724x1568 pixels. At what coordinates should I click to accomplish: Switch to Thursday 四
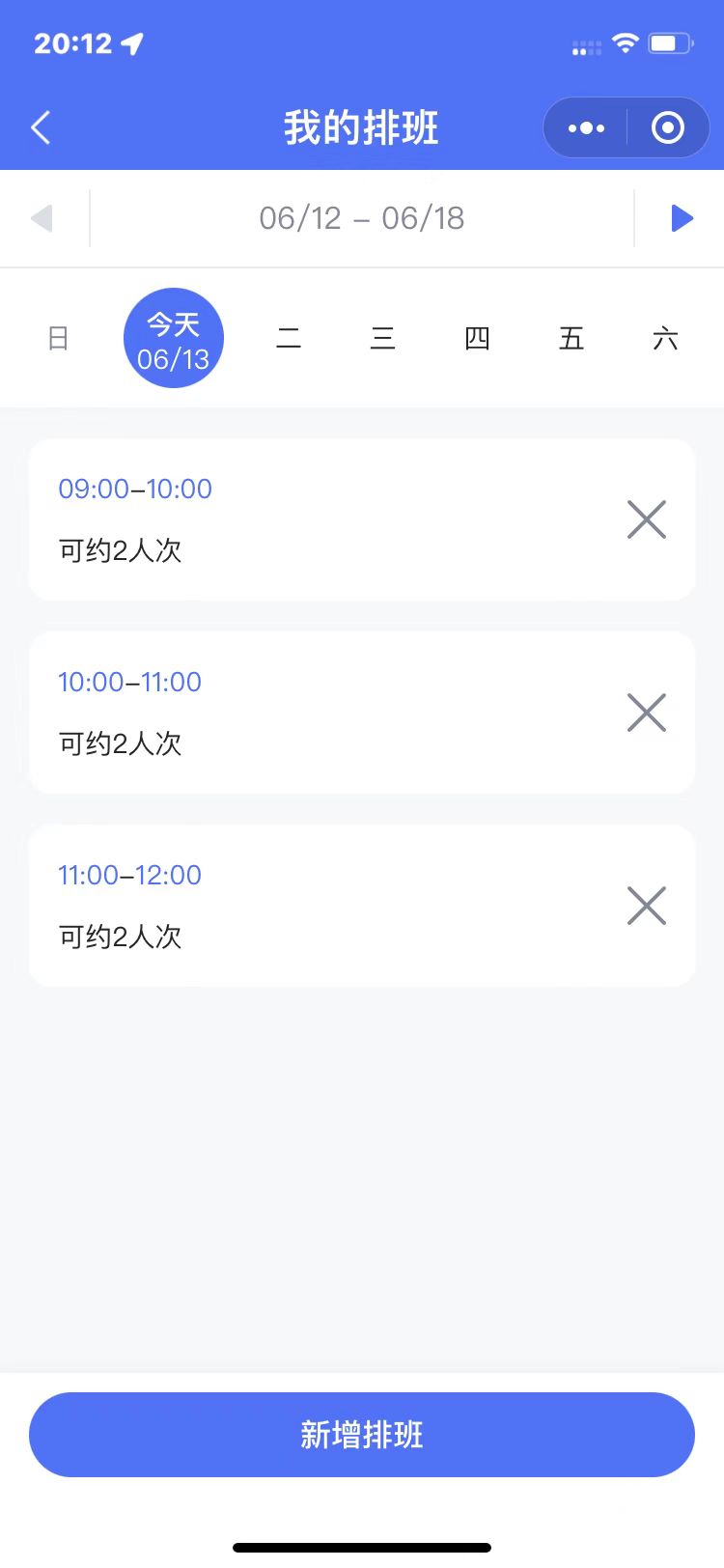(477, 338)
